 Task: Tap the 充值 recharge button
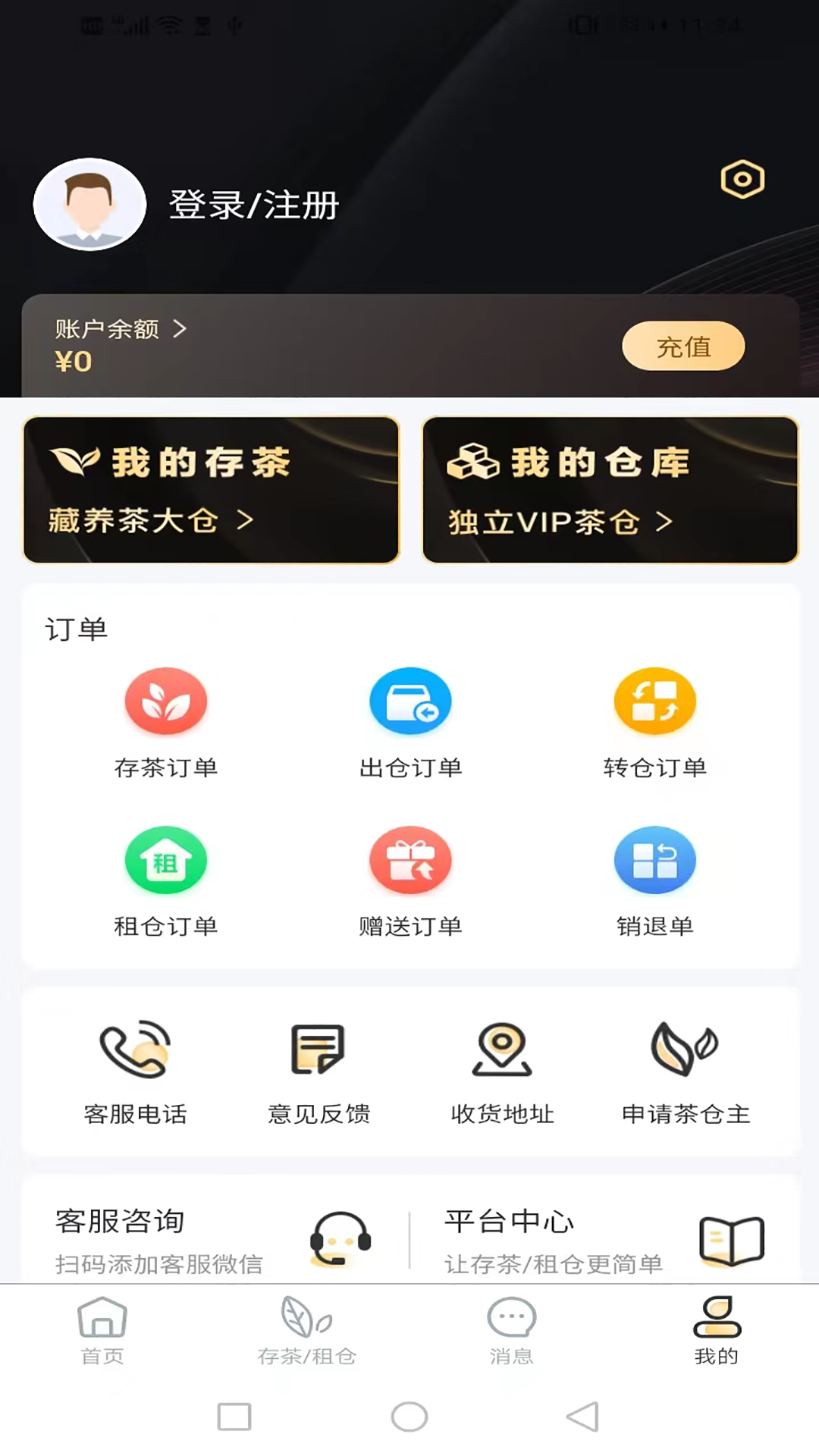pyautogui.click(x=683, y=347)
